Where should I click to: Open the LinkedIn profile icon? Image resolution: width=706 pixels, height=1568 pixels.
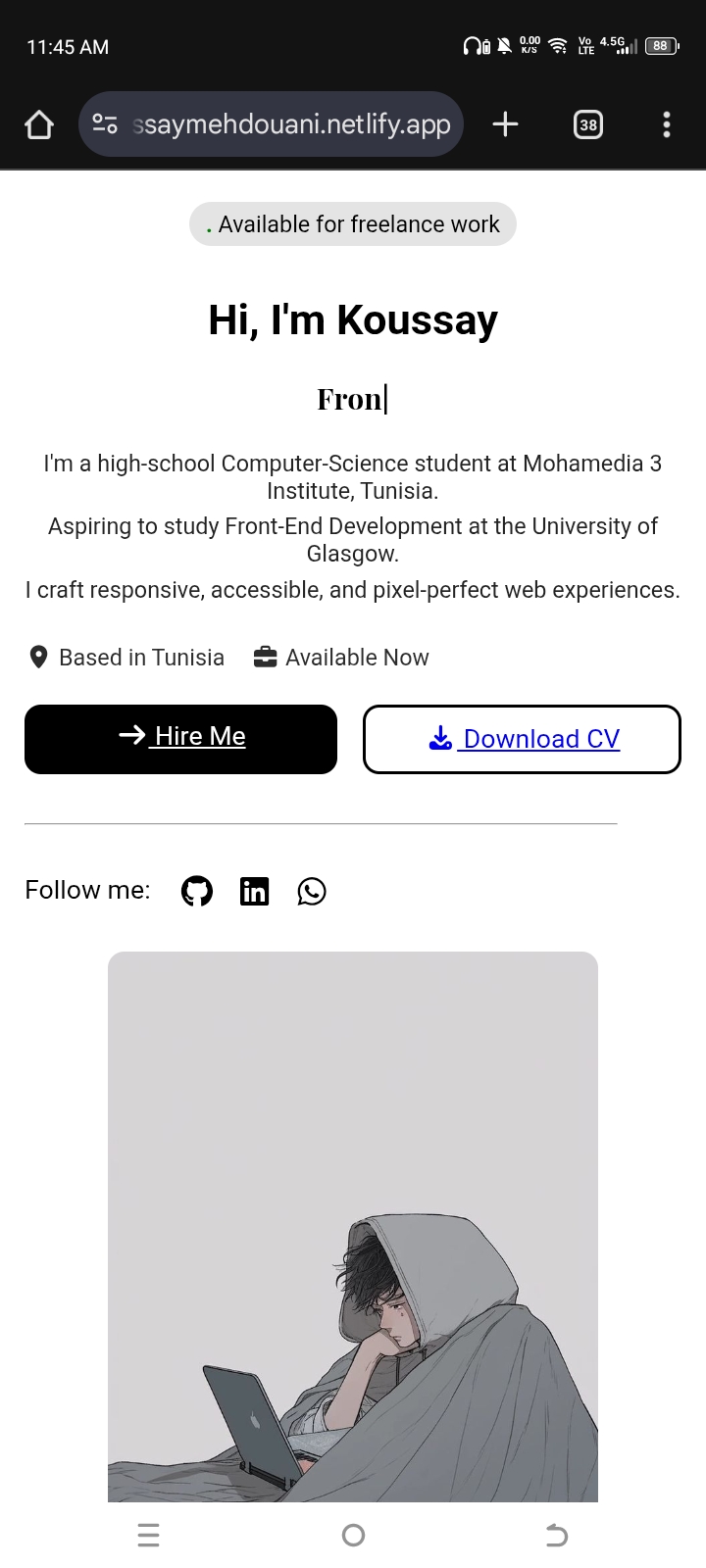tap(254, 891)
